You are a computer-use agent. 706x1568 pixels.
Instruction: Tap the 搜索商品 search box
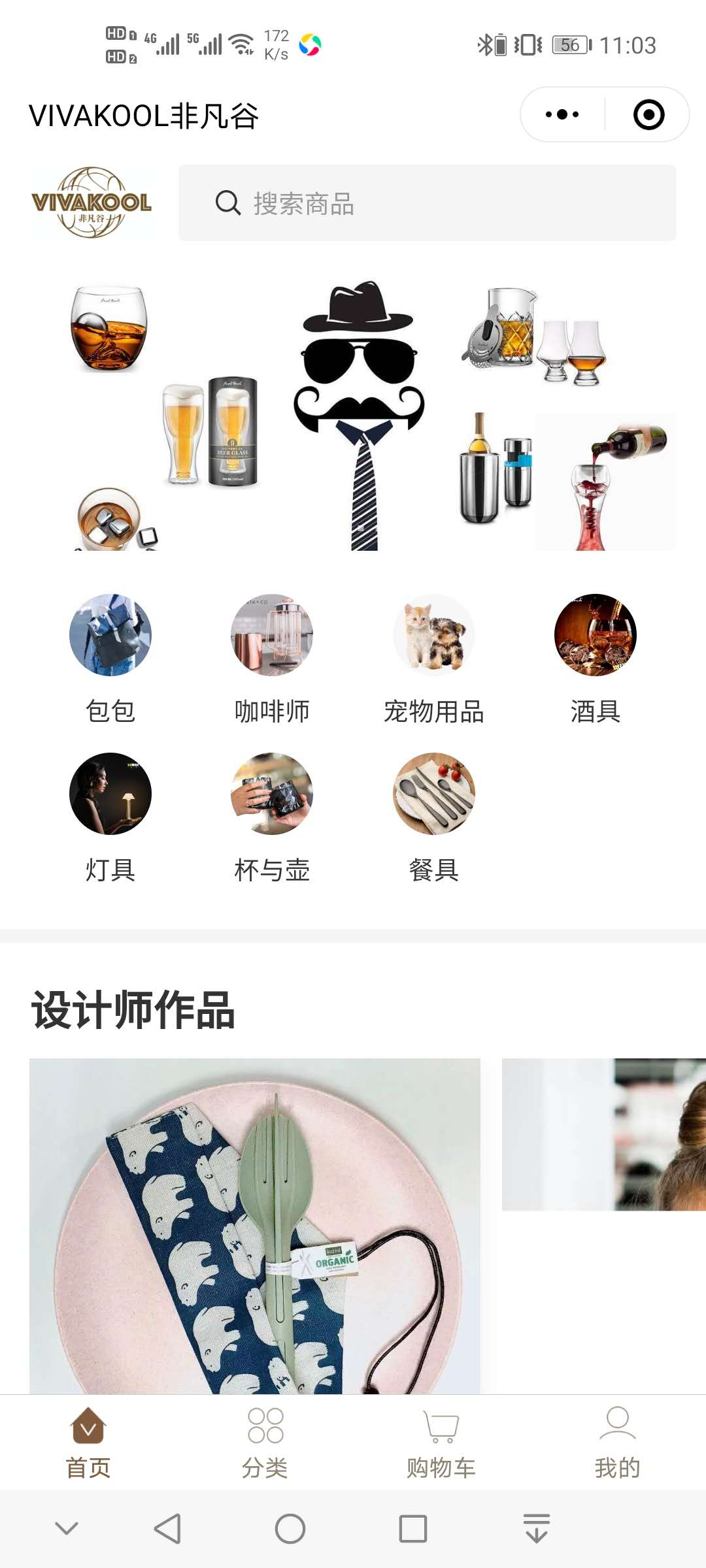pos(427,203)
